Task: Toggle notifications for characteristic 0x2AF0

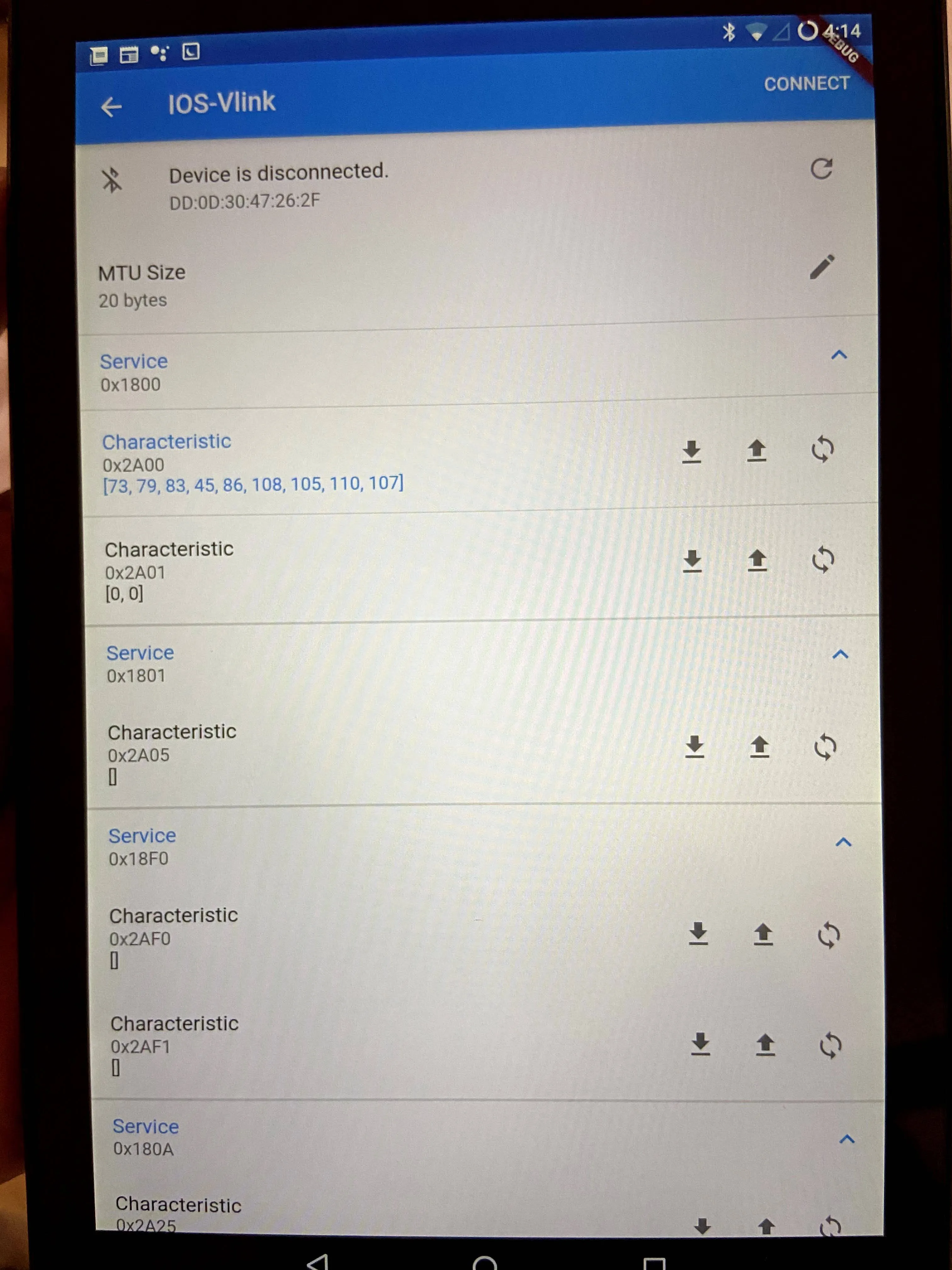Action: coord(829,935)
